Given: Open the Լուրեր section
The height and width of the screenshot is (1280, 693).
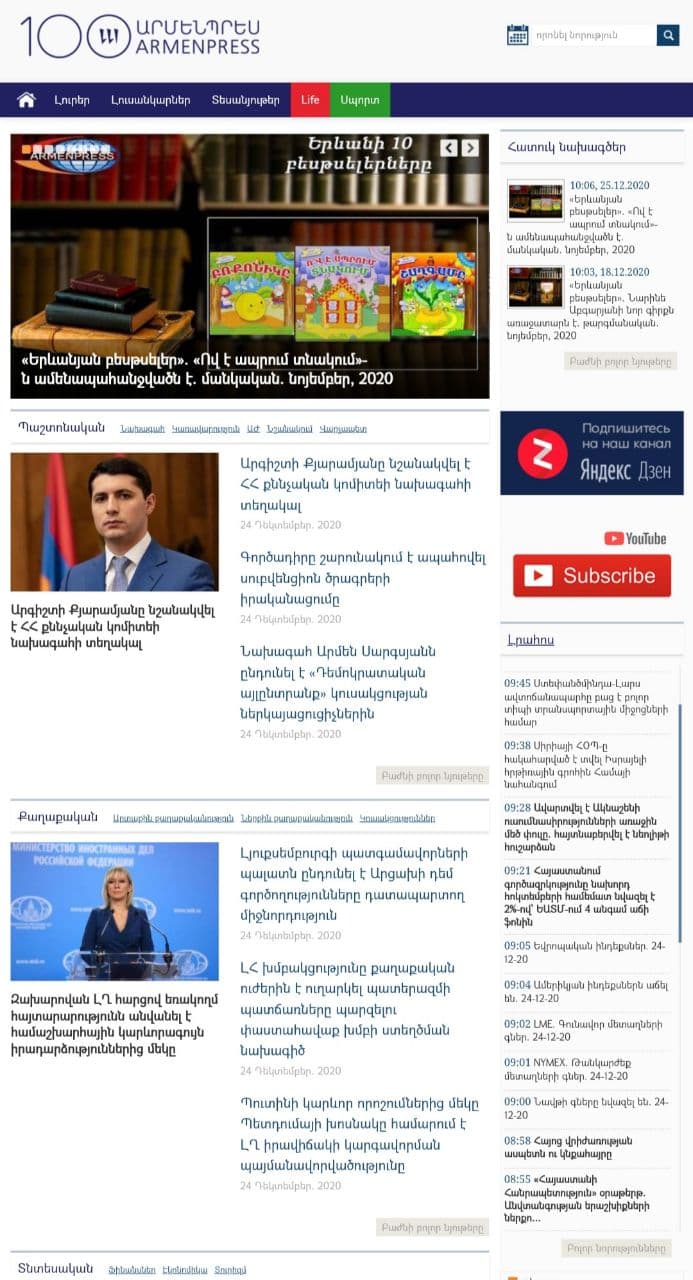Looking at the screenshot, I should (x=72, y=100).
